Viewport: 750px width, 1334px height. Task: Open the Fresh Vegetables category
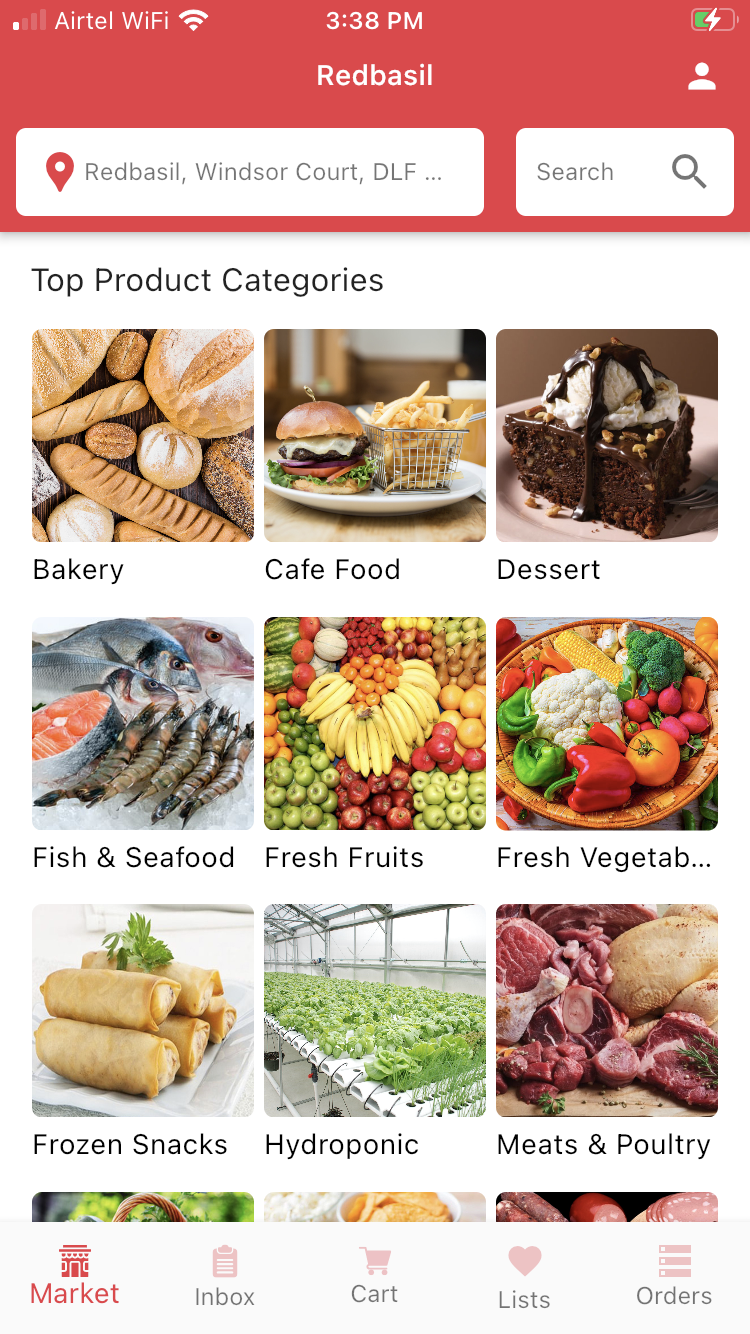[607, 745]
